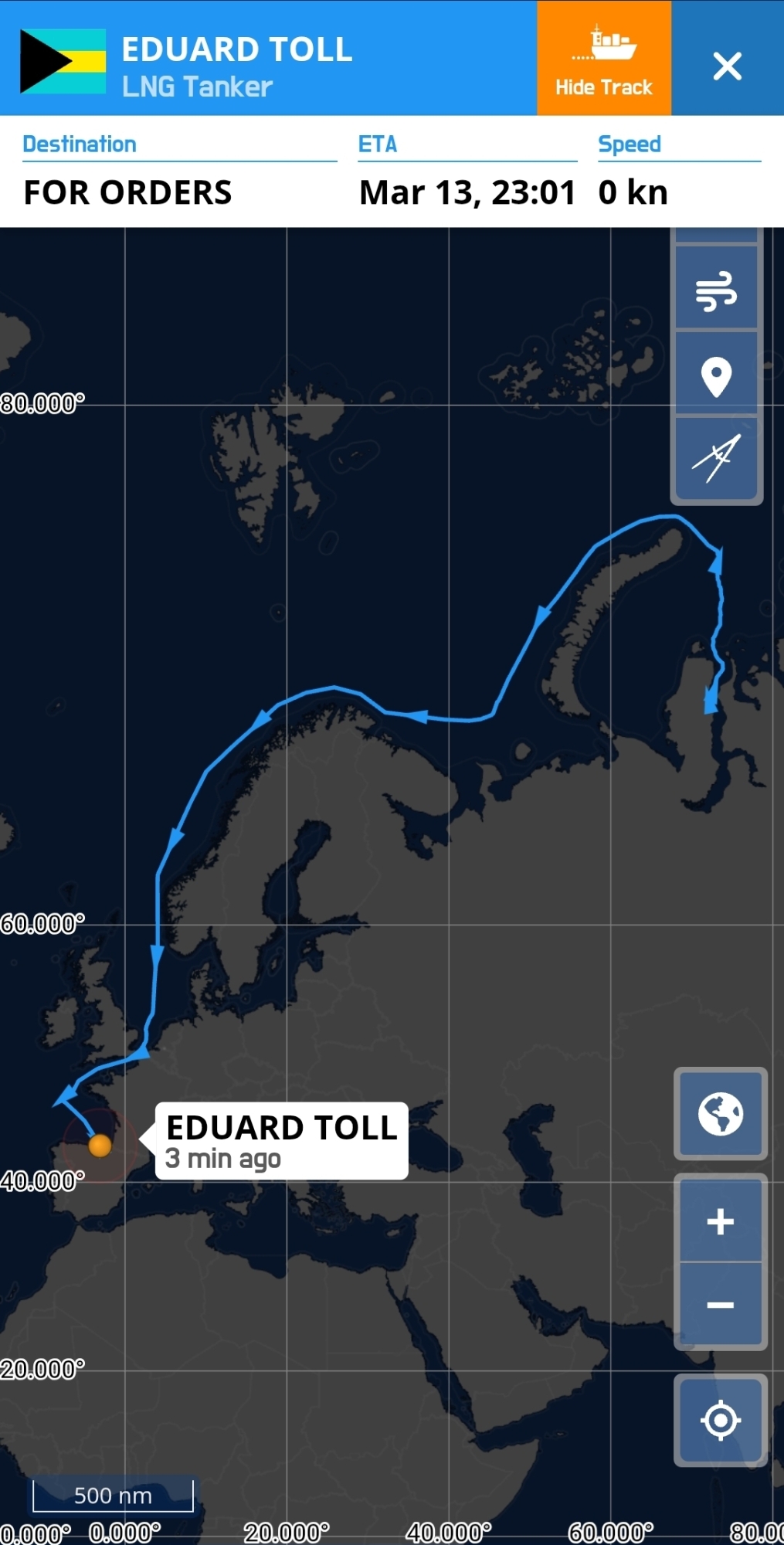Zoom in on the map
Image resolution: width=784 pixels, height=1545 pixels.
(x=720, y=1221)
